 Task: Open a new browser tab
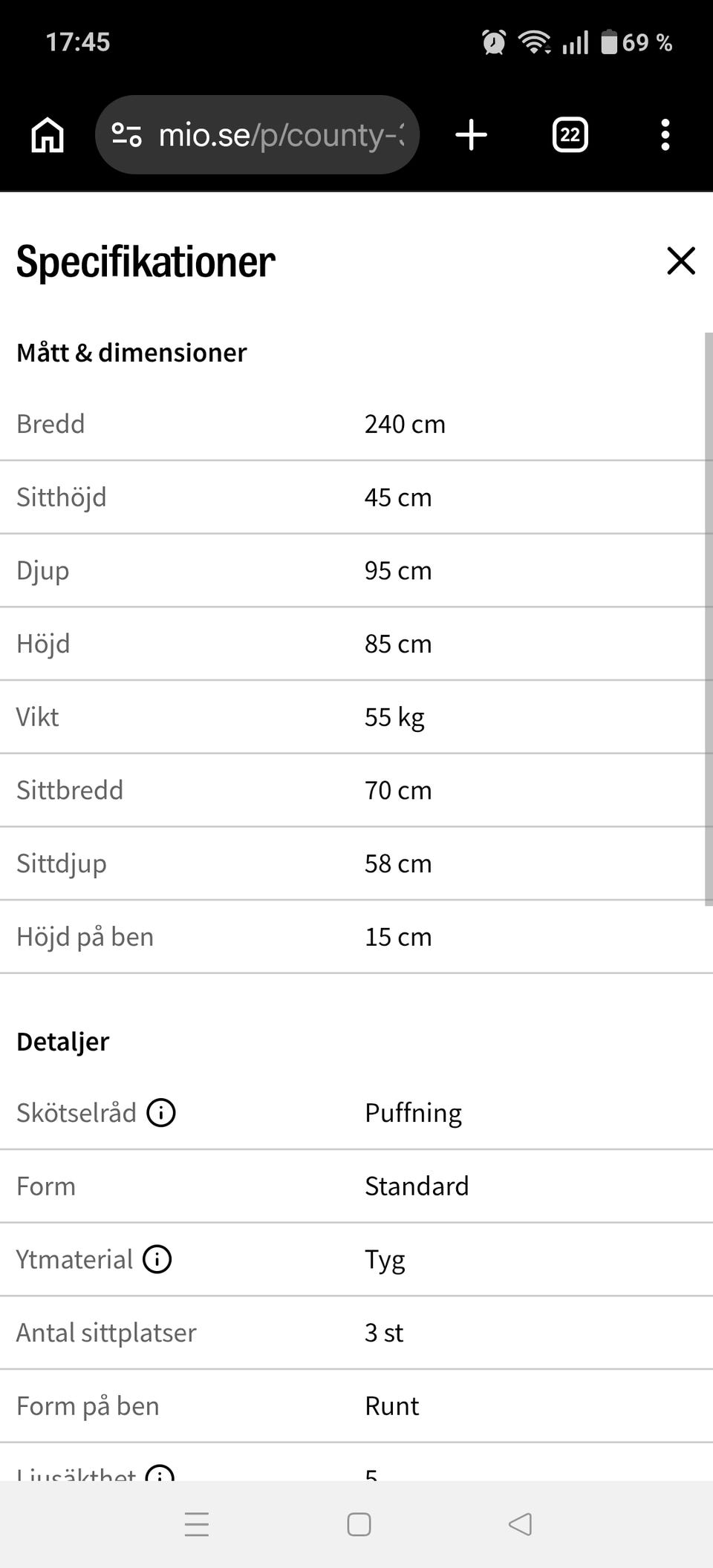(x=471, y=135)
